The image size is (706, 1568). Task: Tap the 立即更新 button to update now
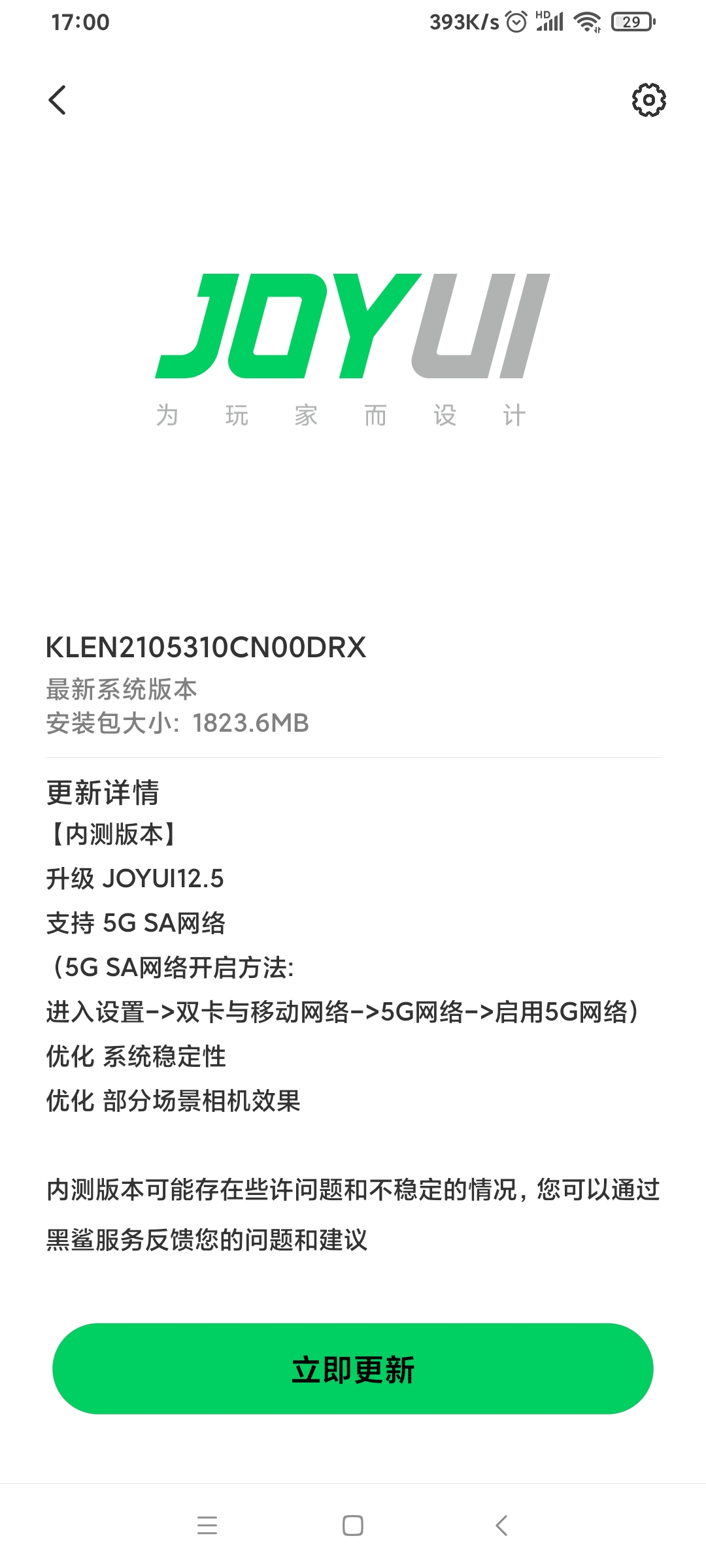pyautogui.click(x=353, y=1369)
